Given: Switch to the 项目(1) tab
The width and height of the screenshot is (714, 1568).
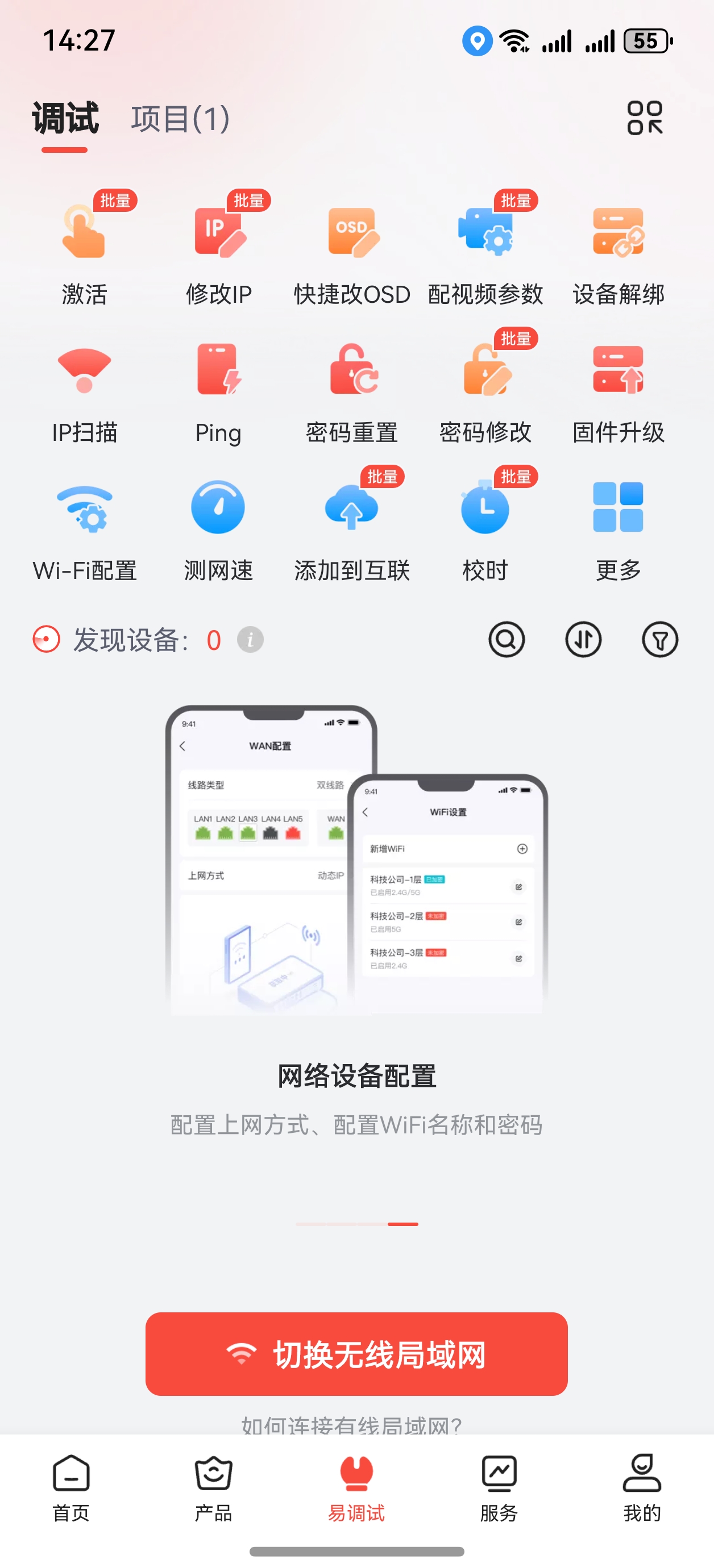Looking at the screenshot, I should 180,119.
